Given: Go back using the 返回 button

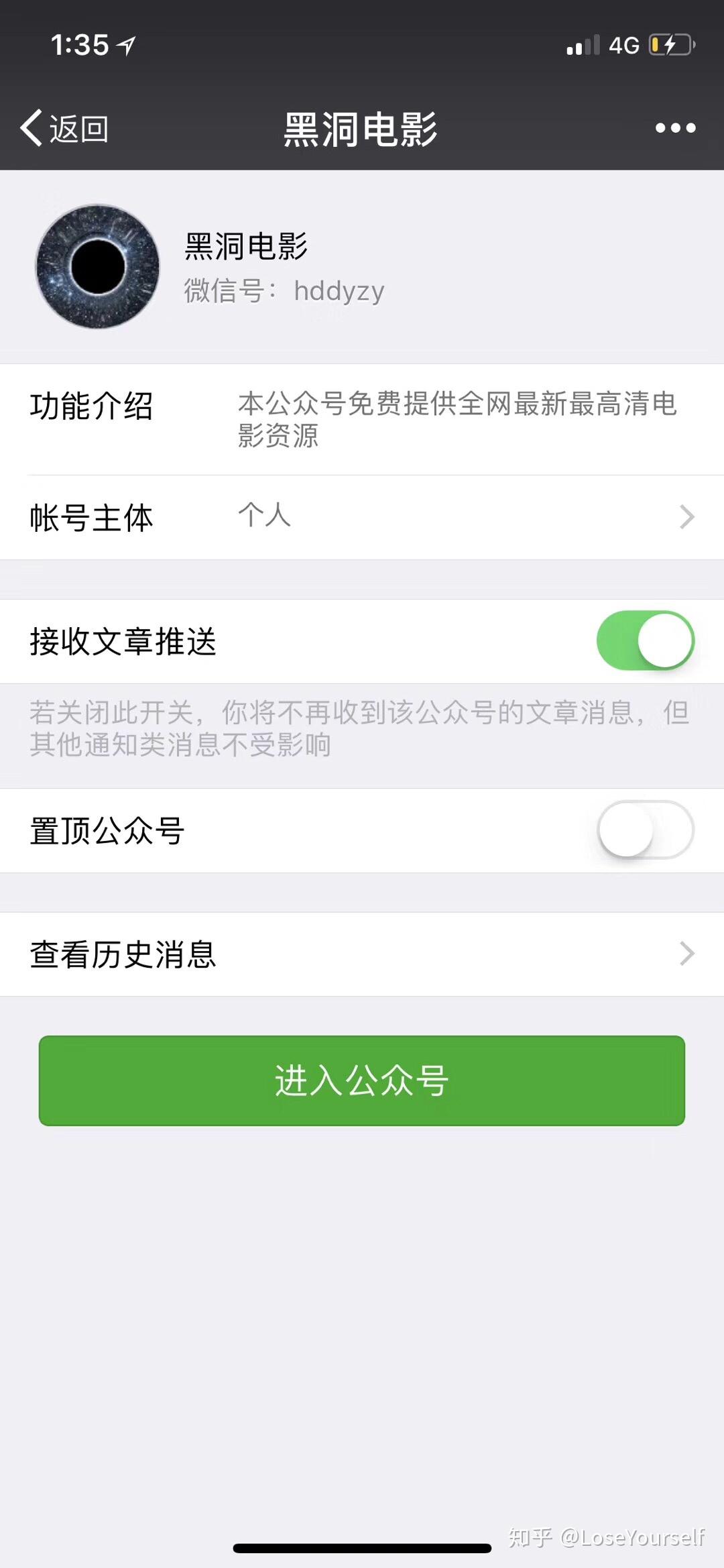Looking at the screenshot, I should coord(64,127).
